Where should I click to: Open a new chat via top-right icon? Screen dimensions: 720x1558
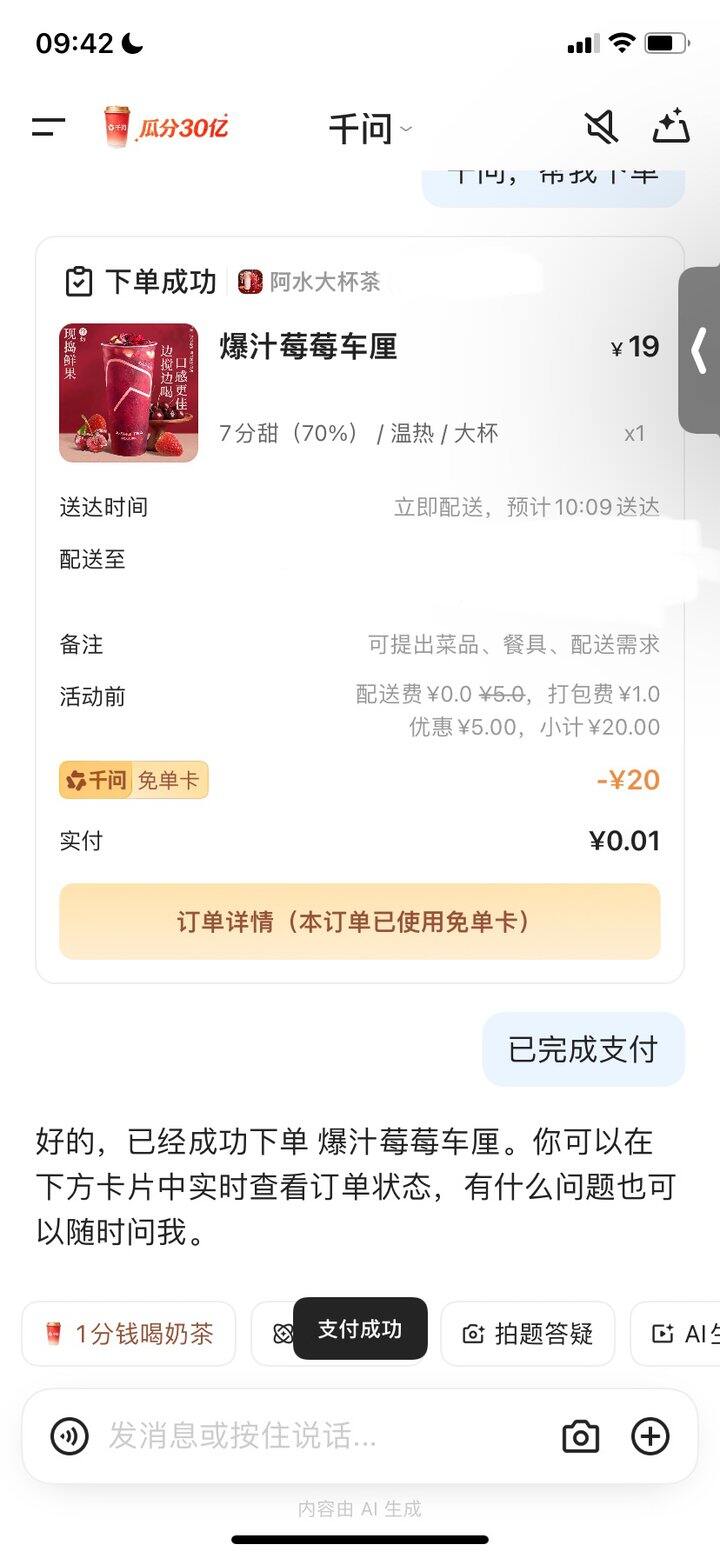pyautogui.click(x=672, y=126)
